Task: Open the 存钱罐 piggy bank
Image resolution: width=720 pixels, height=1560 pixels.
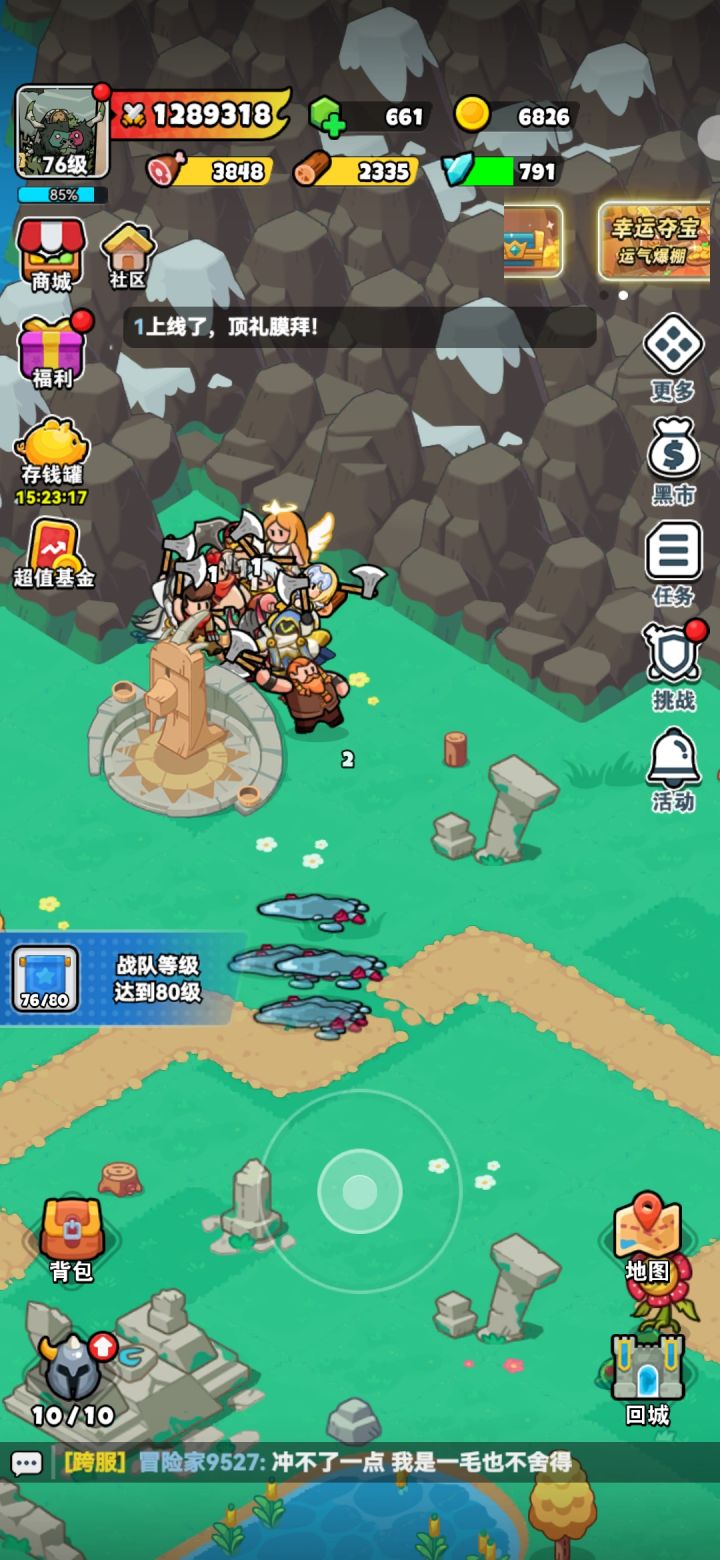Action: coord(54,452)
